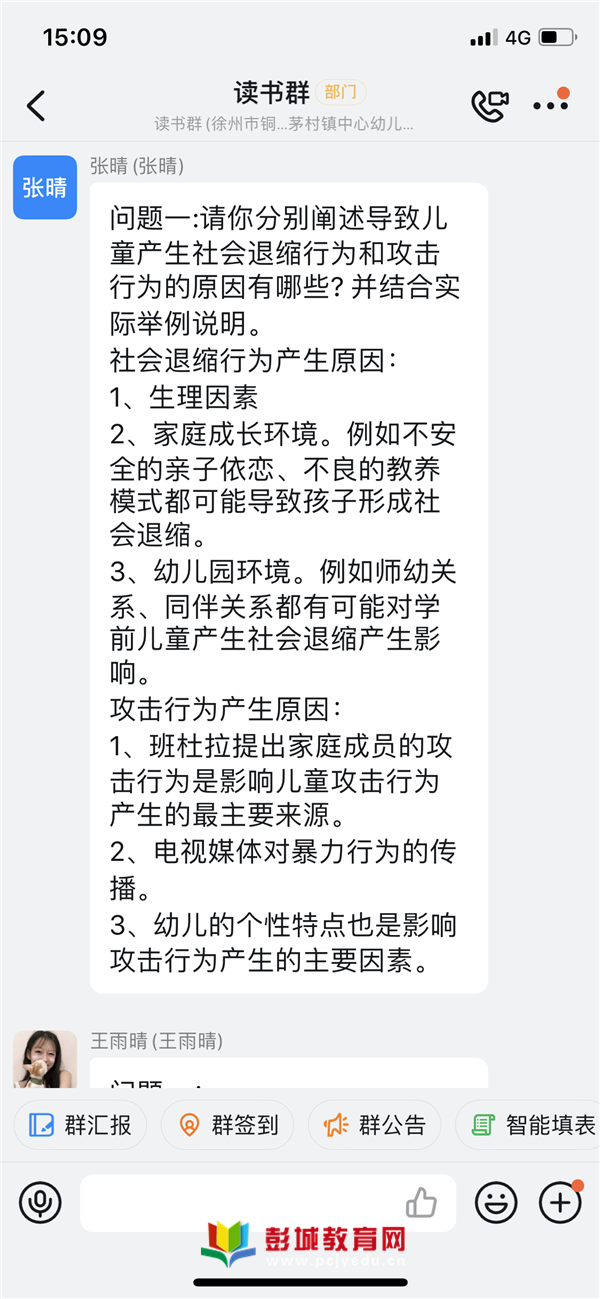Start a group voice or video call
The width and height of the screenshot is (600, 1299).
click(490, 105)
